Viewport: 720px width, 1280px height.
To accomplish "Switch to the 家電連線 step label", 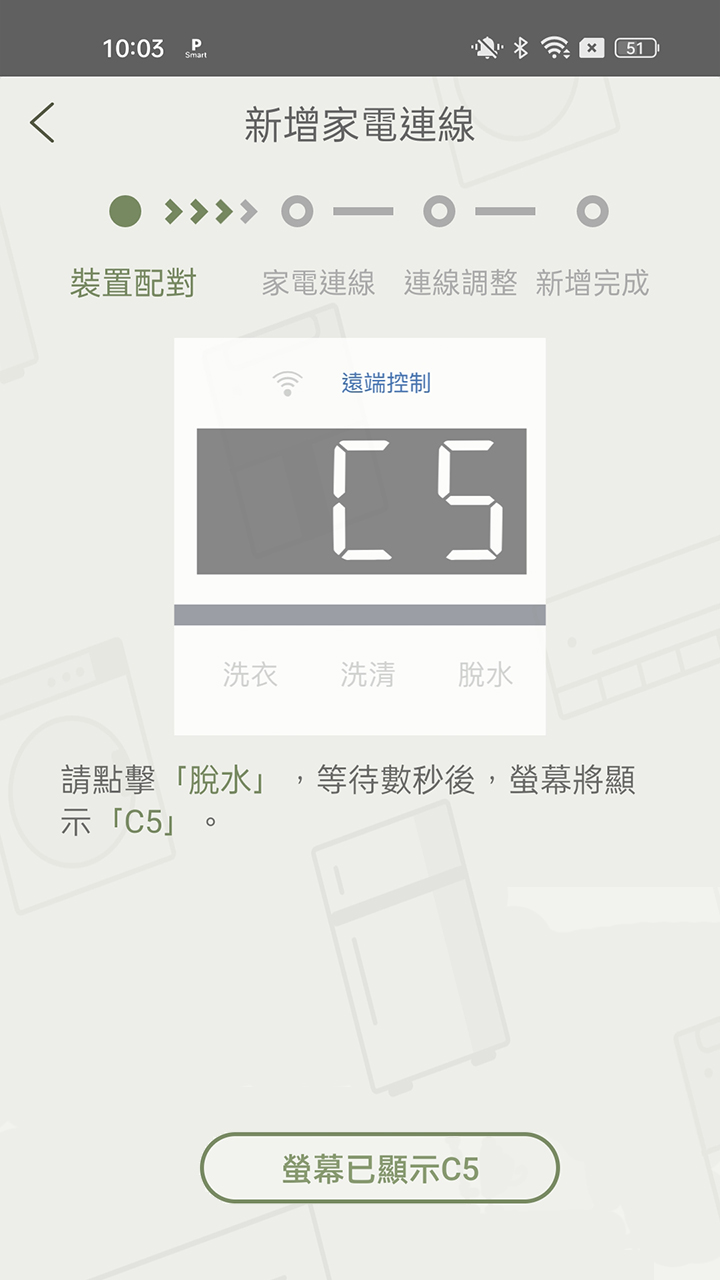I will coord(322,283).
